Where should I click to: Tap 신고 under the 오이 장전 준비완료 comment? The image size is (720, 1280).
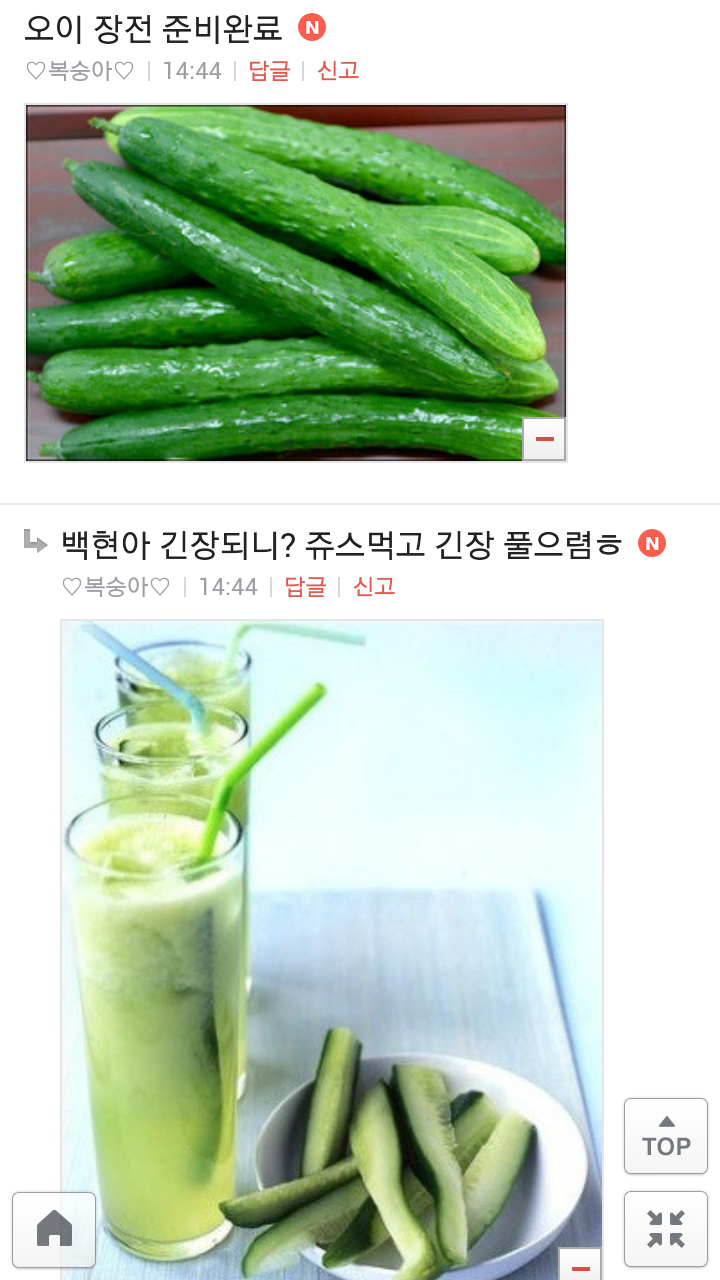coord(338,71)
